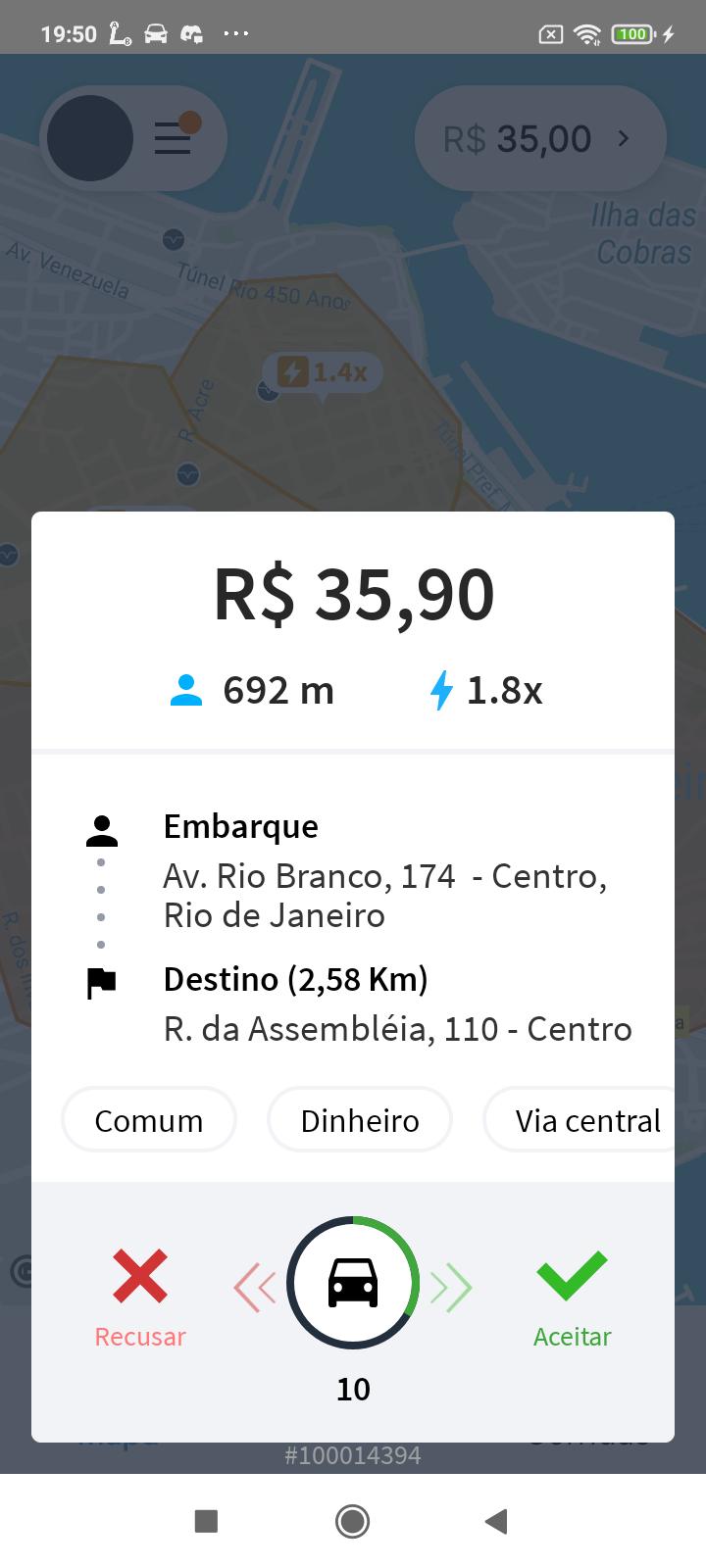Tap the Comum ride type chip
Image resolution: width=706 pixels, height=1568 pixels.
149,1120
